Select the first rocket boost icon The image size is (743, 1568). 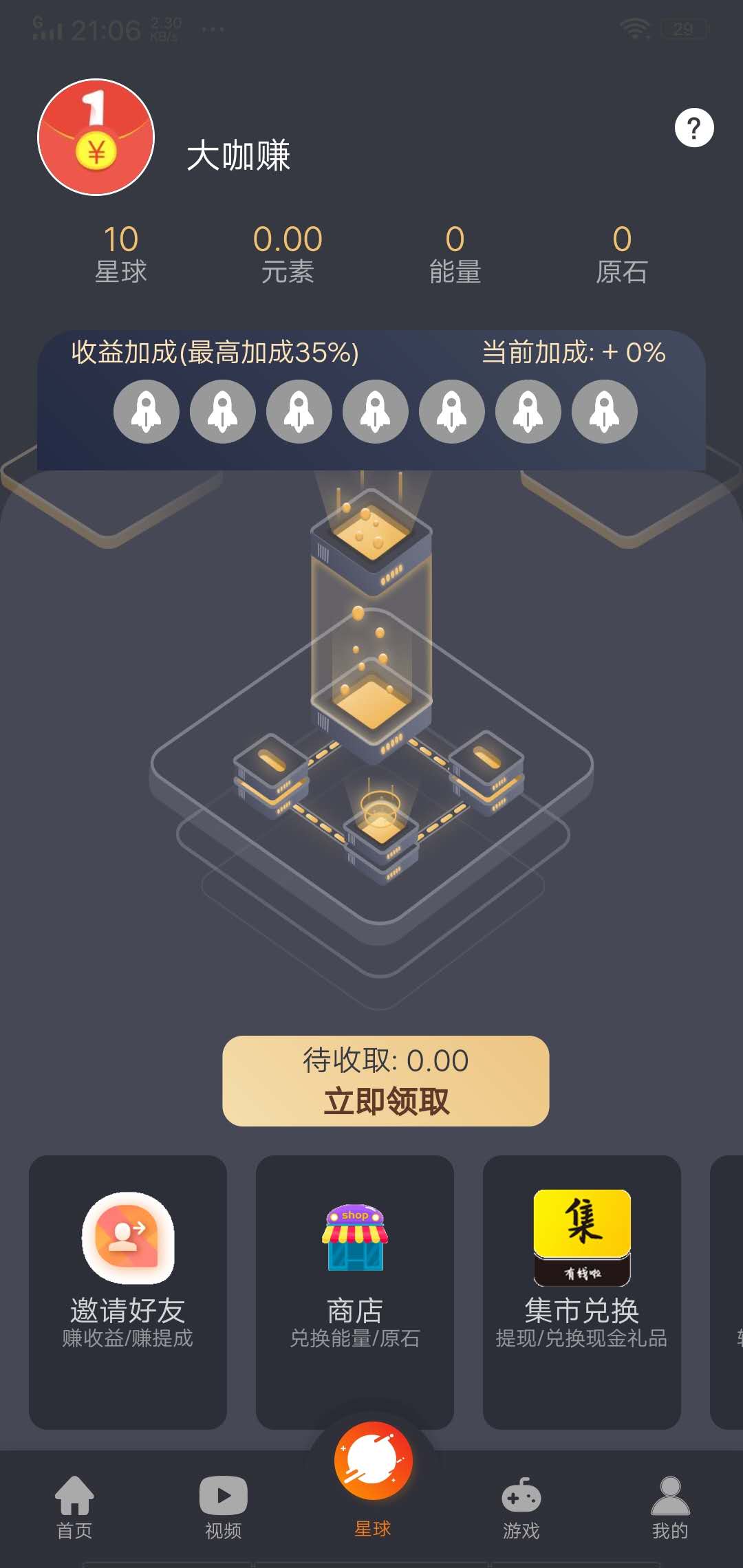tap(146, 411)
